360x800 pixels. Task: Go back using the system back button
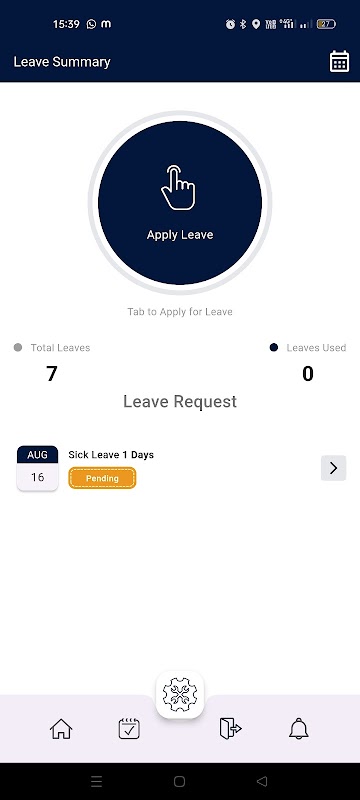click(x=262, y=781)
